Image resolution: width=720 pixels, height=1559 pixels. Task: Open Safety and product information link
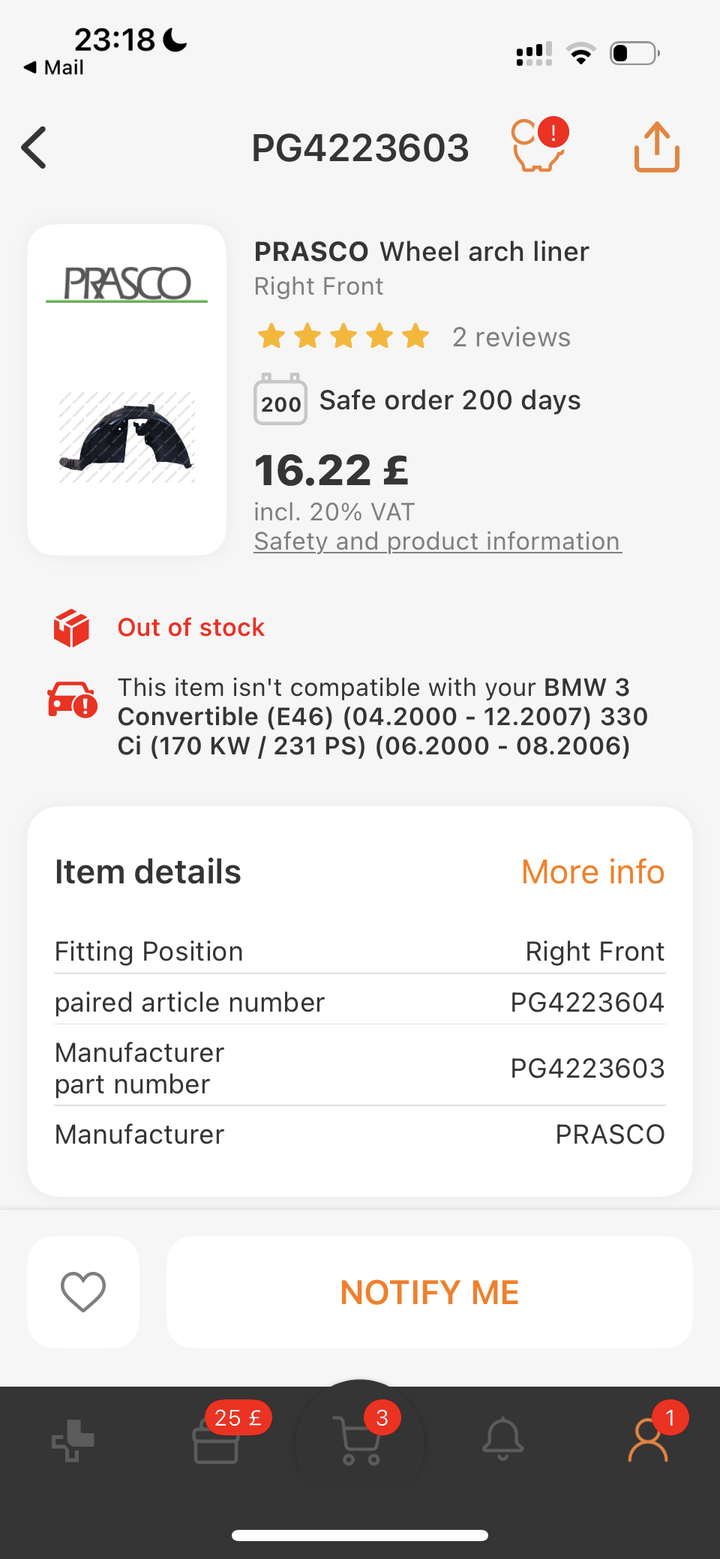pyautogui.click(x=437, y=541)
